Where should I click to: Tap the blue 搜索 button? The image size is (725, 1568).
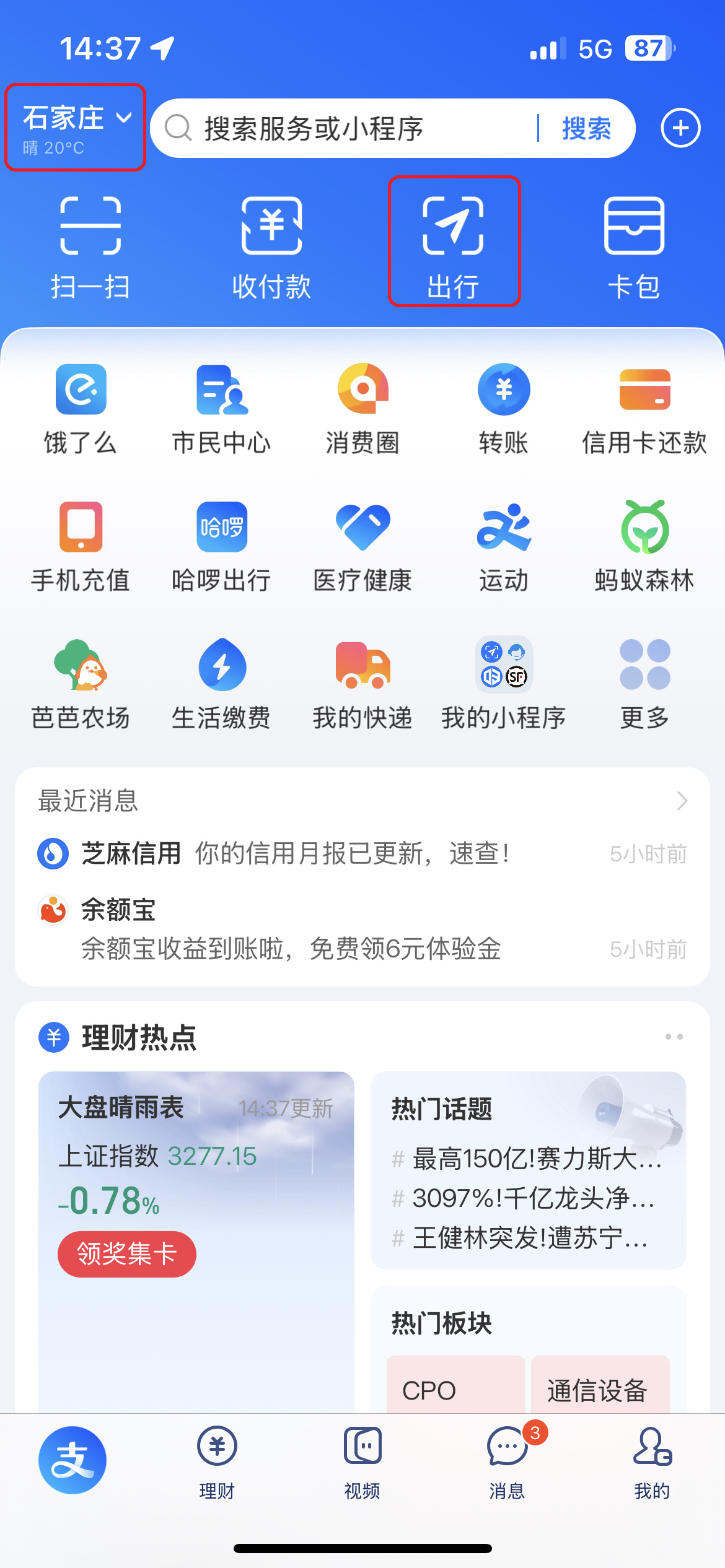pos(586,129)
